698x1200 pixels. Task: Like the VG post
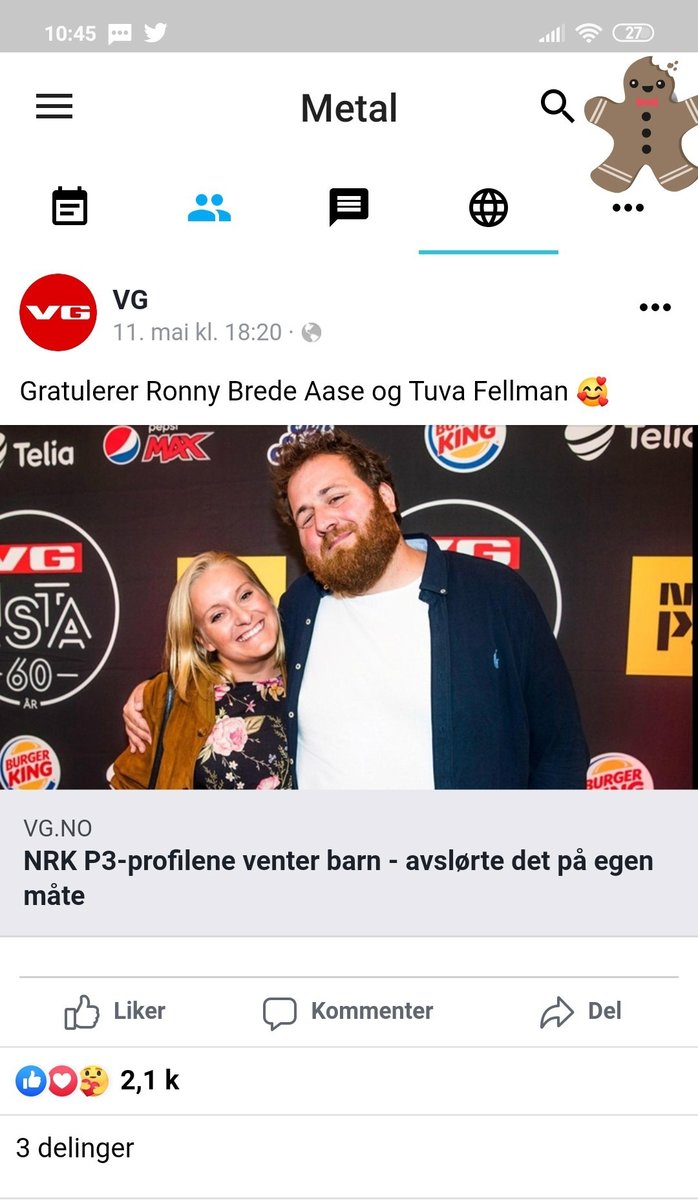point(115,1012)
